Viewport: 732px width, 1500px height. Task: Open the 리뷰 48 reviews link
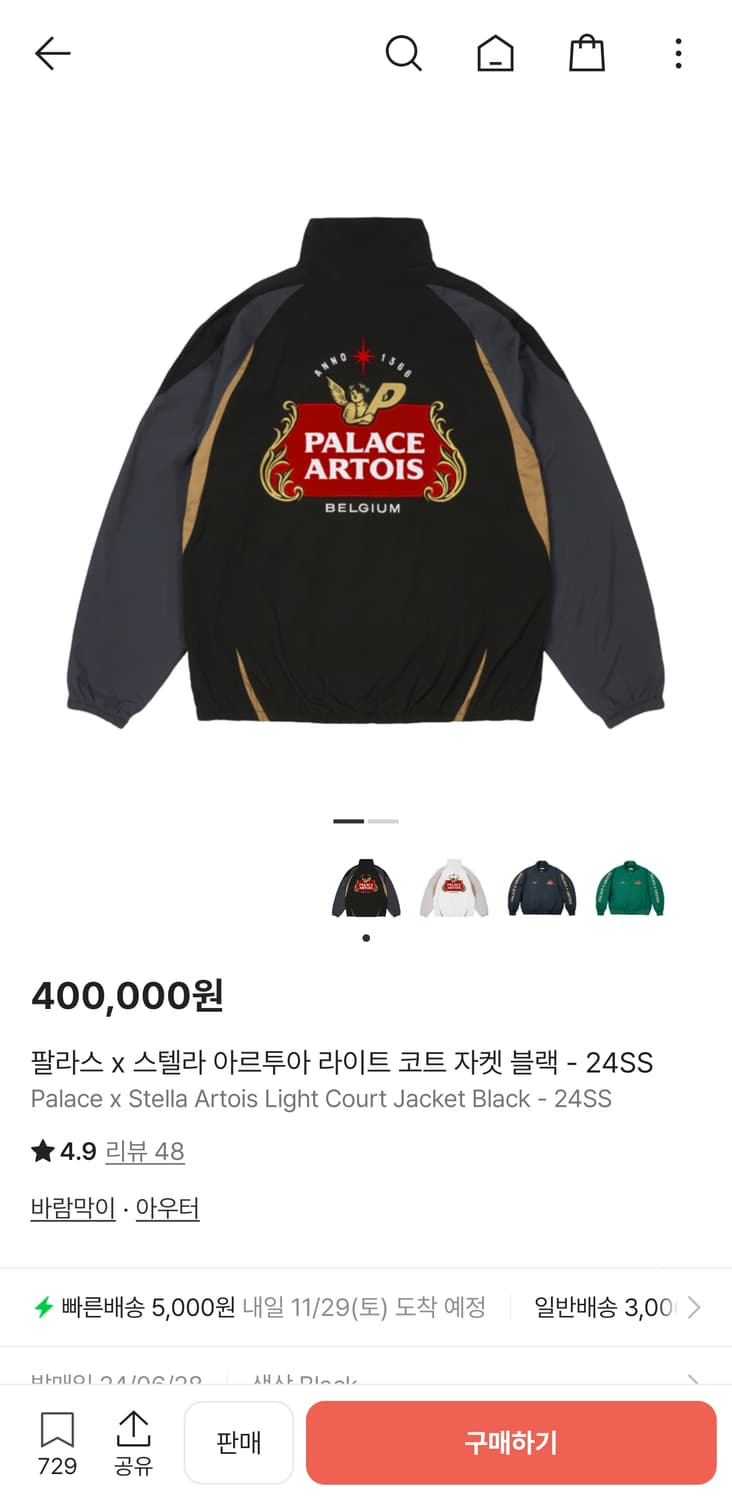[x=145, y=1152]
